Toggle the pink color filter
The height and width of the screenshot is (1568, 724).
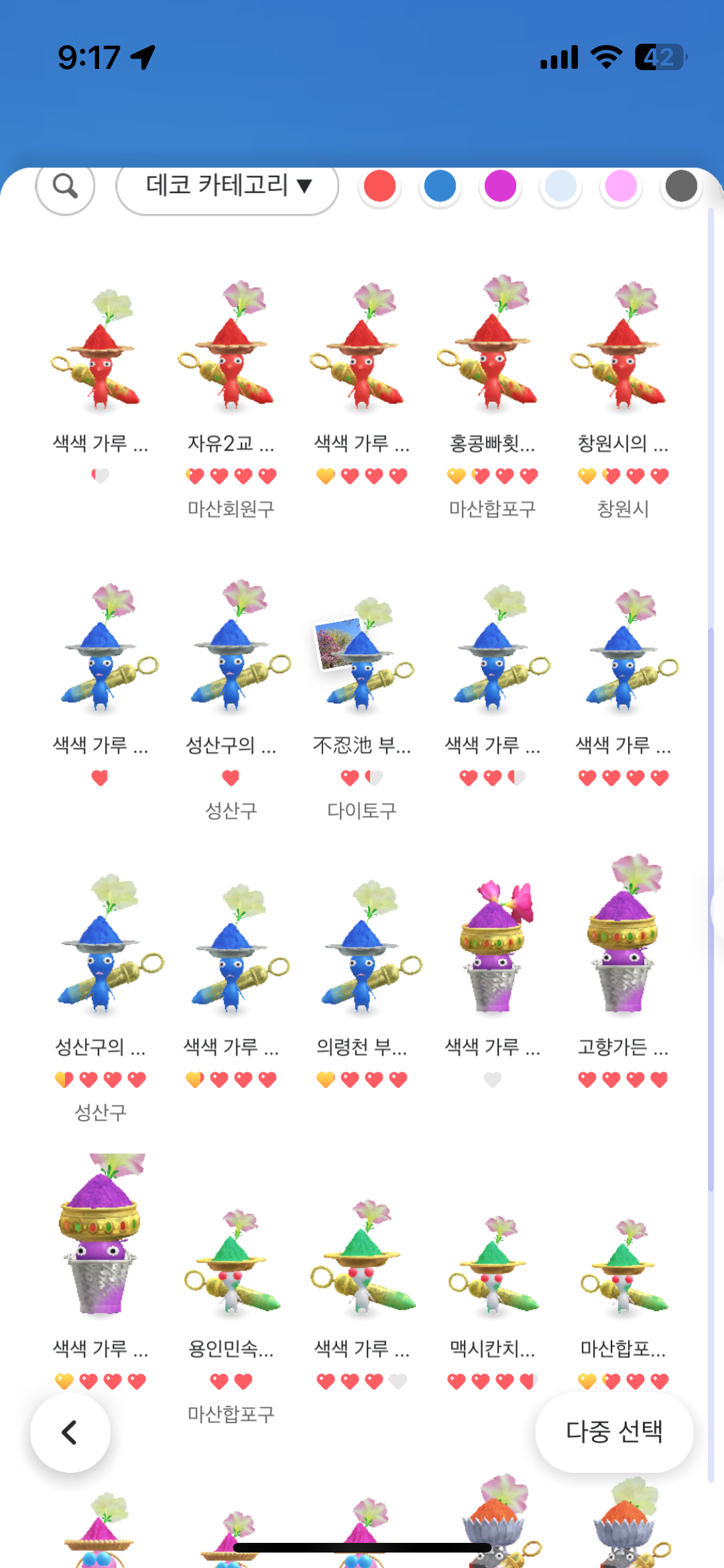[x=620, y=187]
